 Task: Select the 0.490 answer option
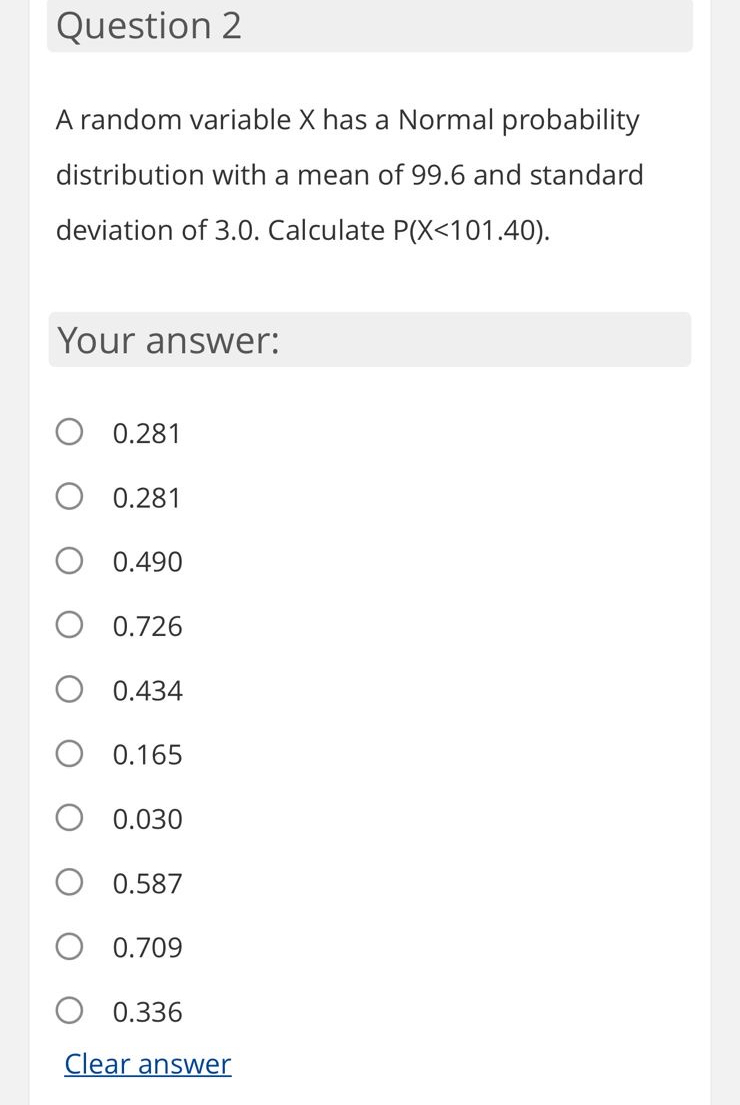pyautogui.click(x=70, y=562)
